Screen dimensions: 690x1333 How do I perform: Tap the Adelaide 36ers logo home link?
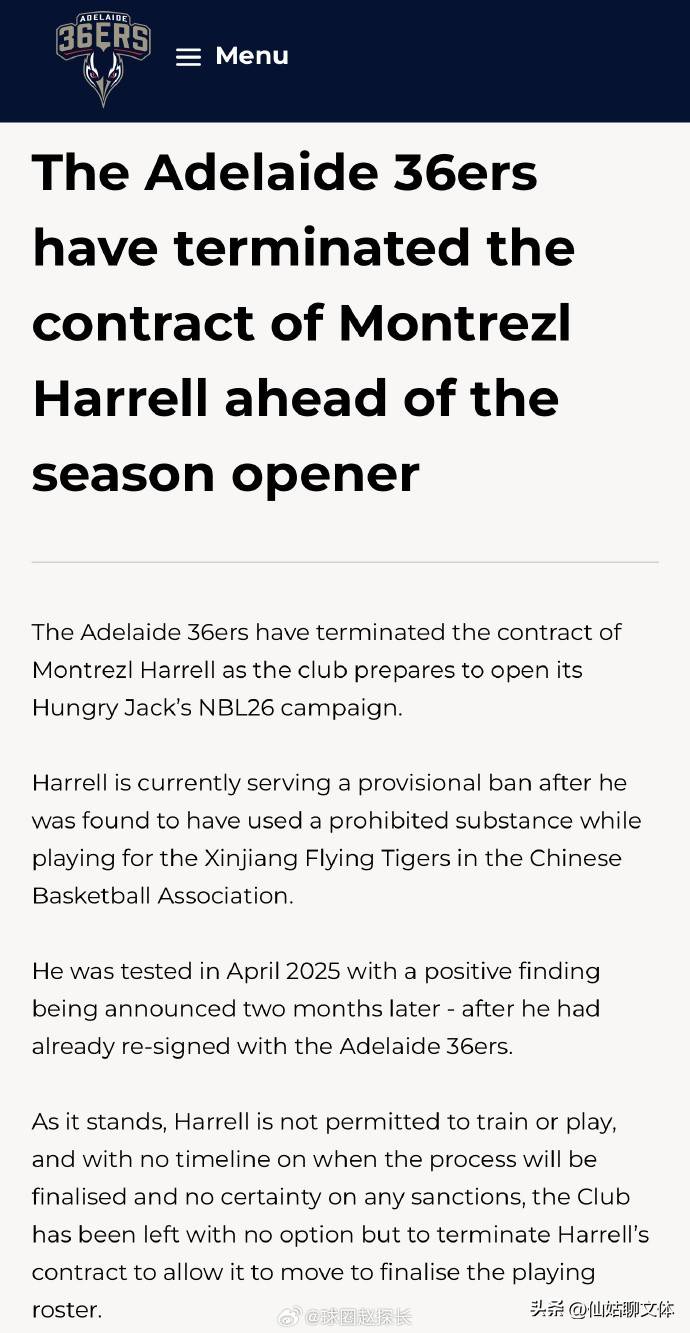103,58
